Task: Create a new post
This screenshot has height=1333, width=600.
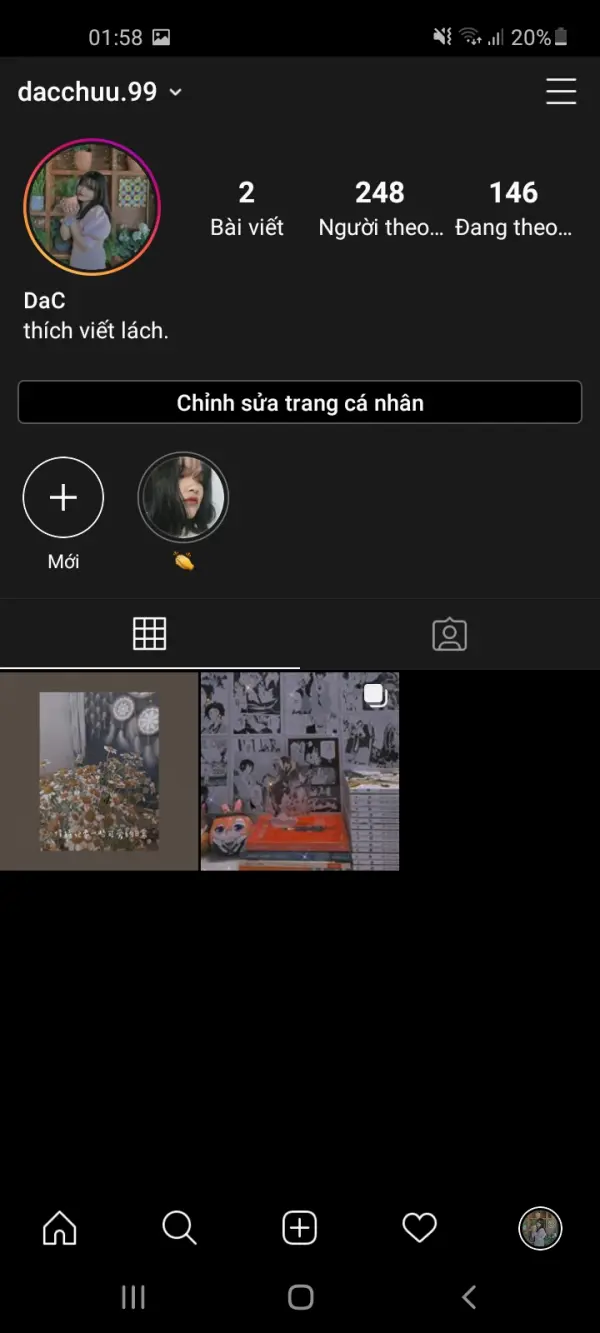Action: click(299, 1227)
